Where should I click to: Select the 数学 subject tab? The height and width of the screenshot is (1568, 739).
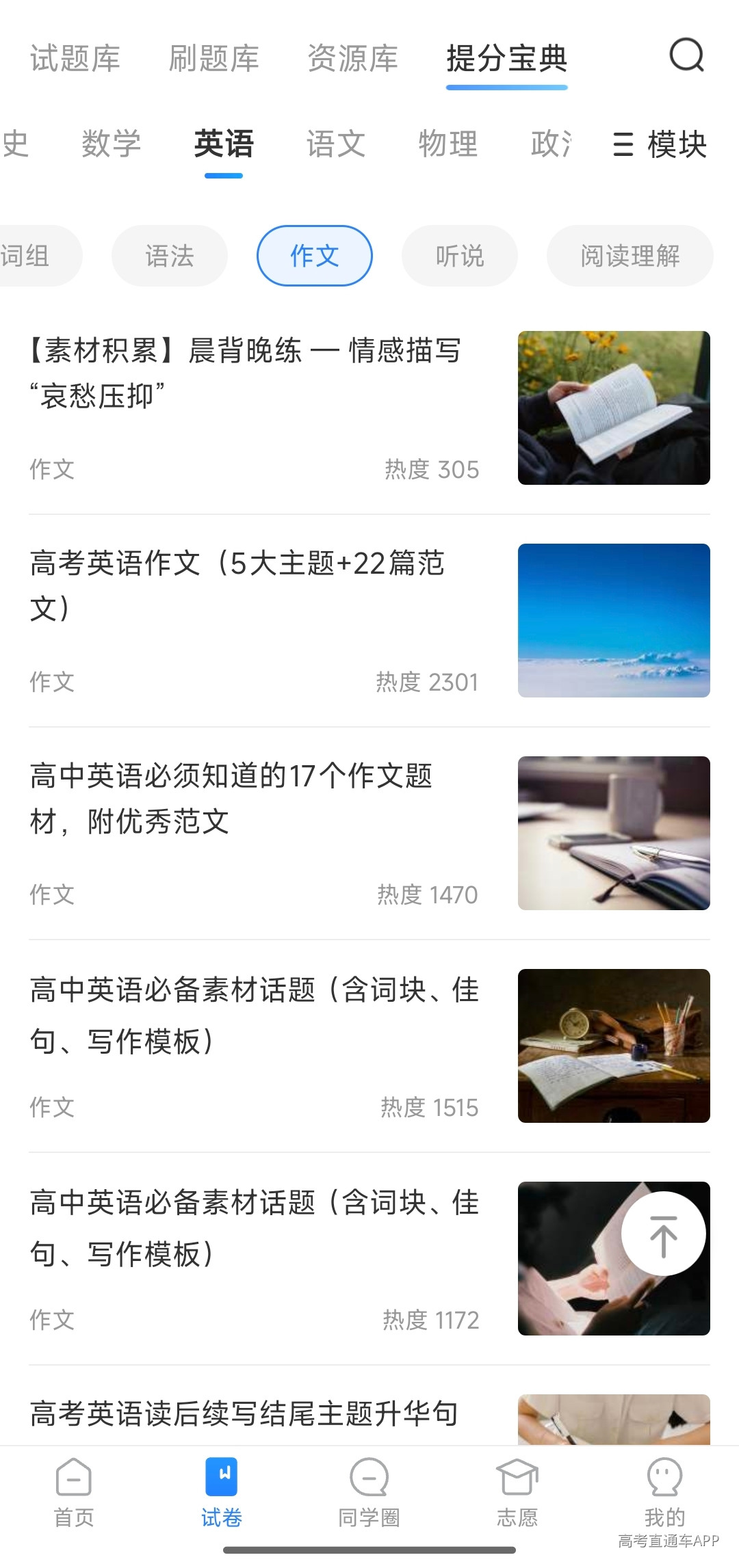point(112,144)
